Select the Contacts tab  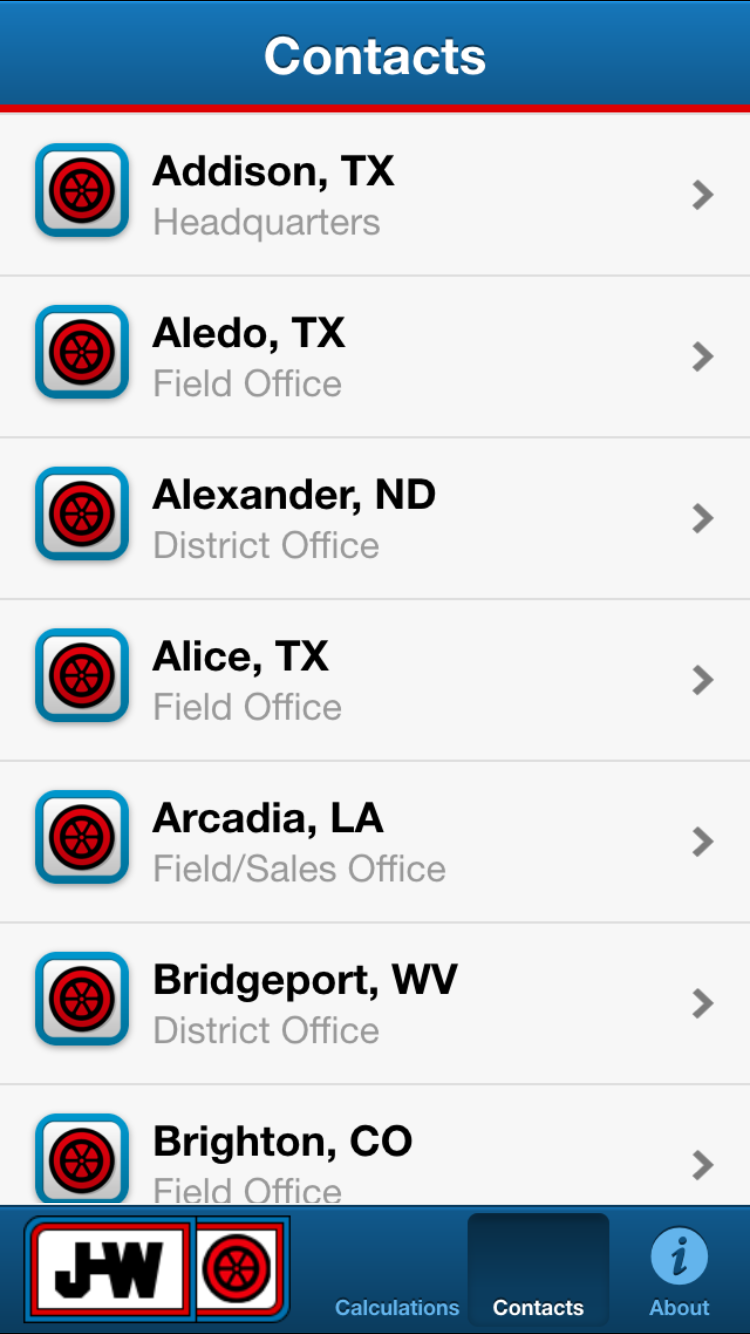click(x=538, y=1272)
